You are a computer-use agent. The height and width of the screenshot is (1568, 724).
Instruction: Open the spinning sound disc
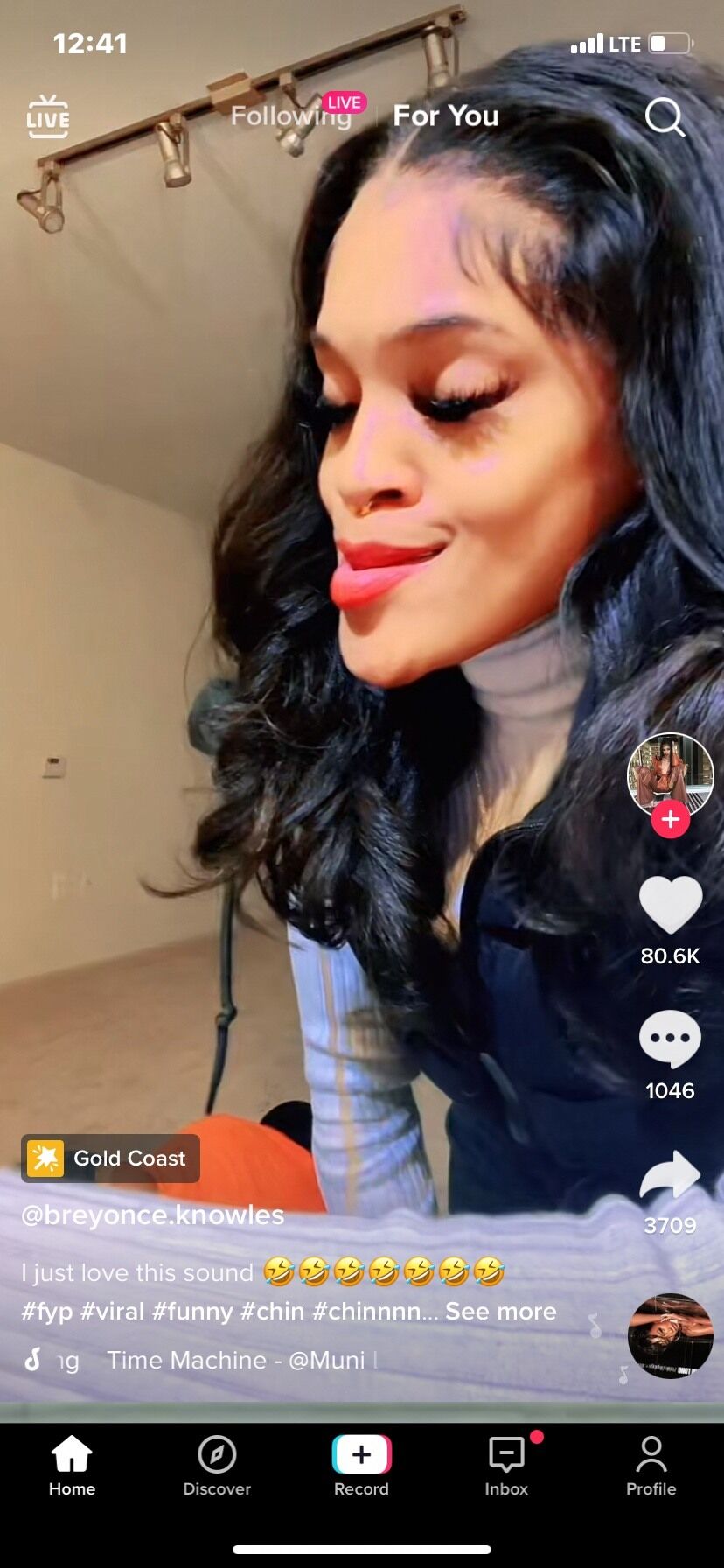[671, 1336]
